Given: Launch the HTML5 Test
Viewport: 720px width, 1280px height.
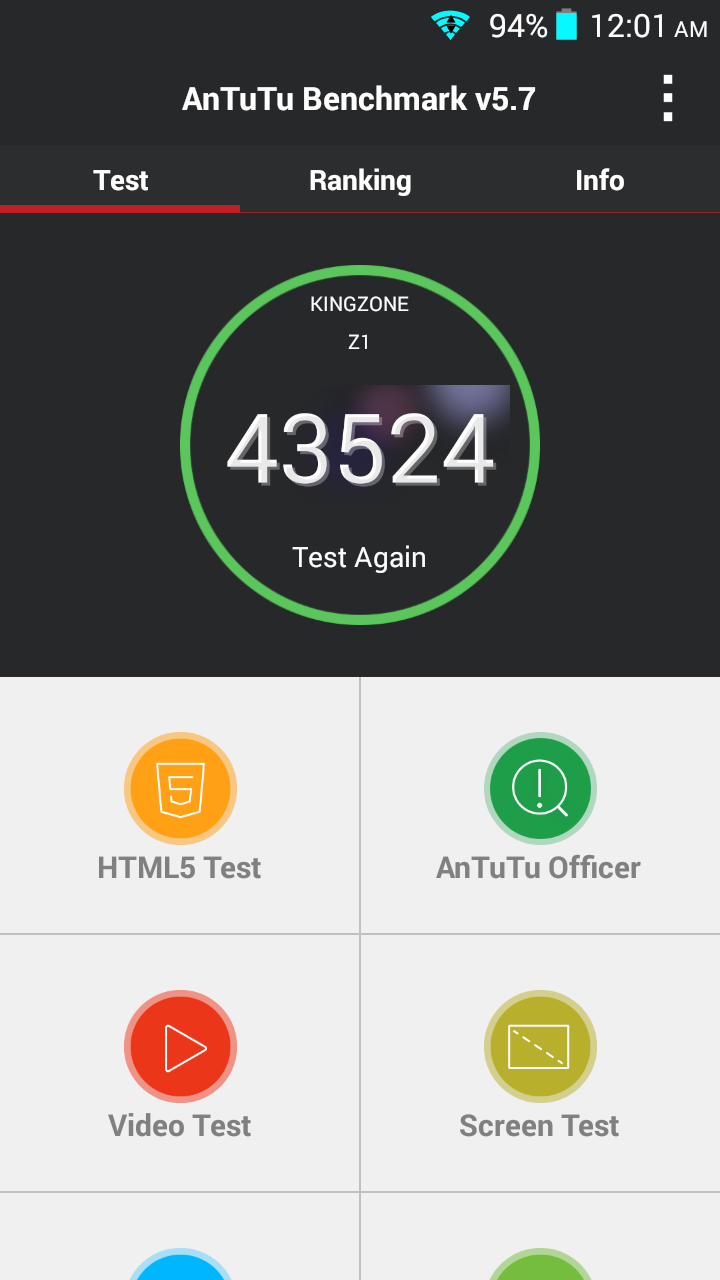Looking at the screenshot, I should click(180, 806).
